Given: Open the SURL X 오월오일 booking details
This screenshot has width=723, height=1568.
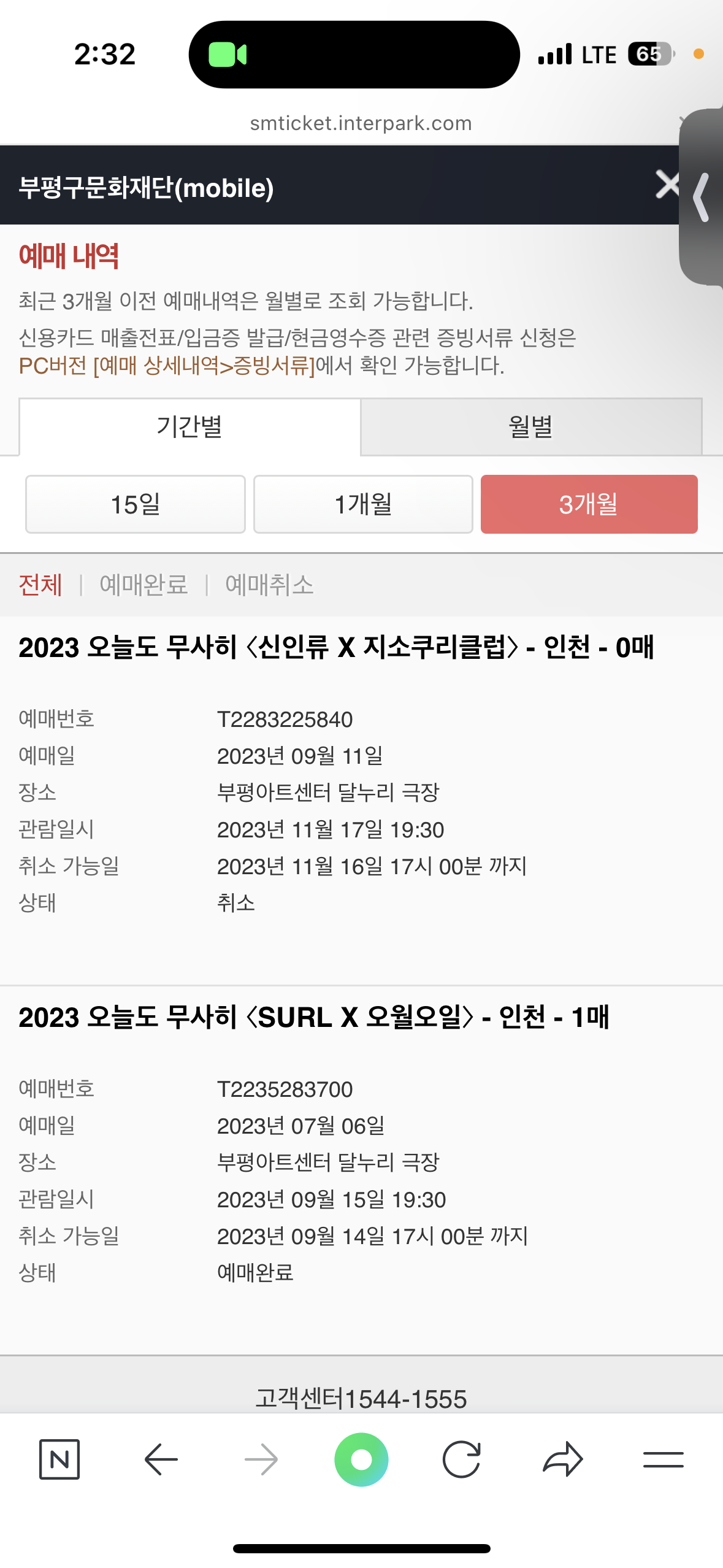Looking at the screenshot, I should (313, 1017).
